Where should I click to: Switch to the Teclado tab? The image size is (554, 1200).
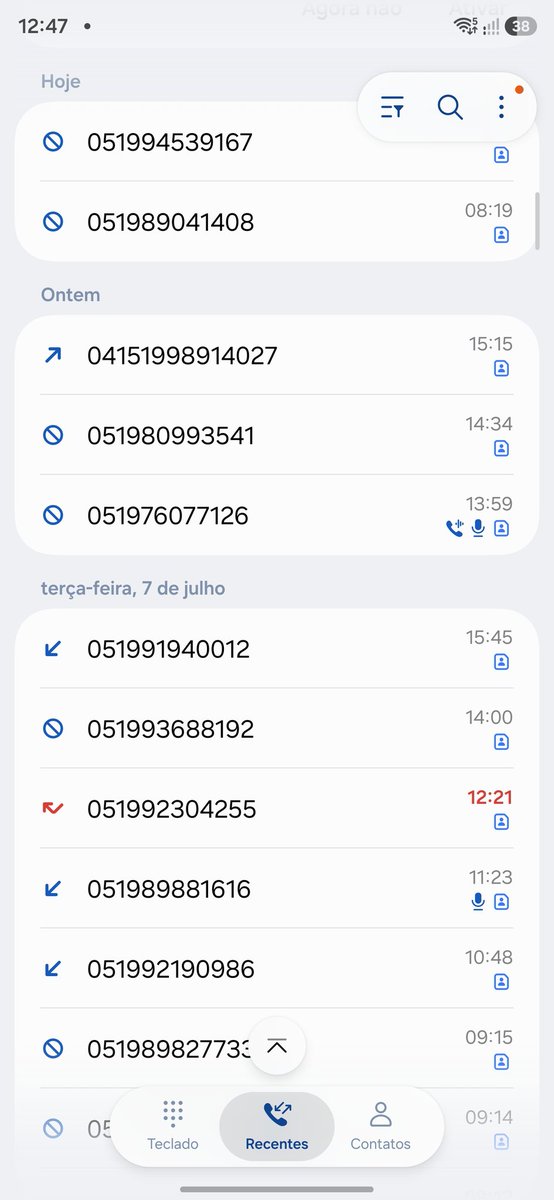(173, 1127)
